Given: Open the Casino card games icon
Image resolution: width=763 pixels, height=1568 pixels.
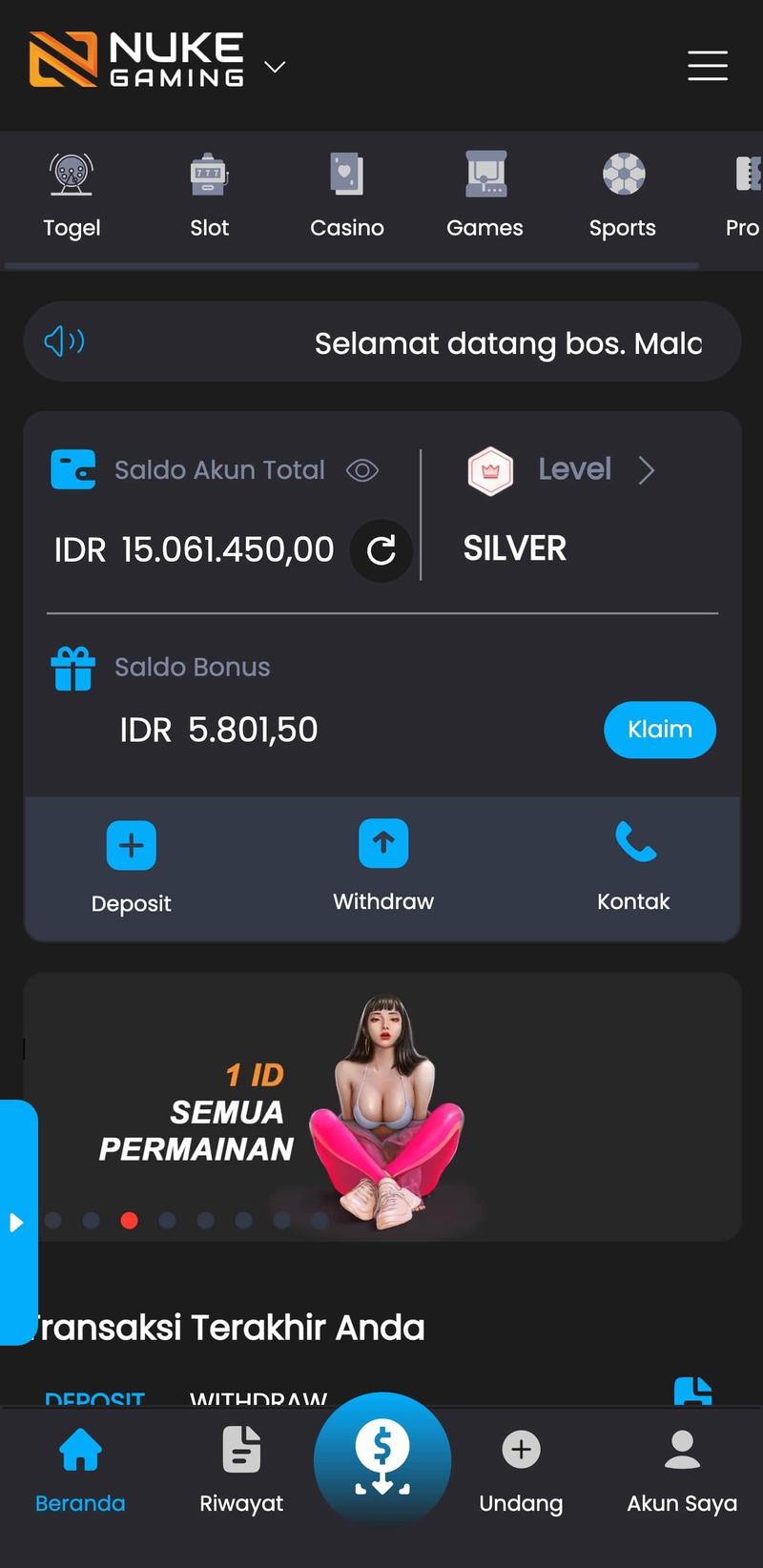Looking at the screenshot, I should click(x=346, y=175).
